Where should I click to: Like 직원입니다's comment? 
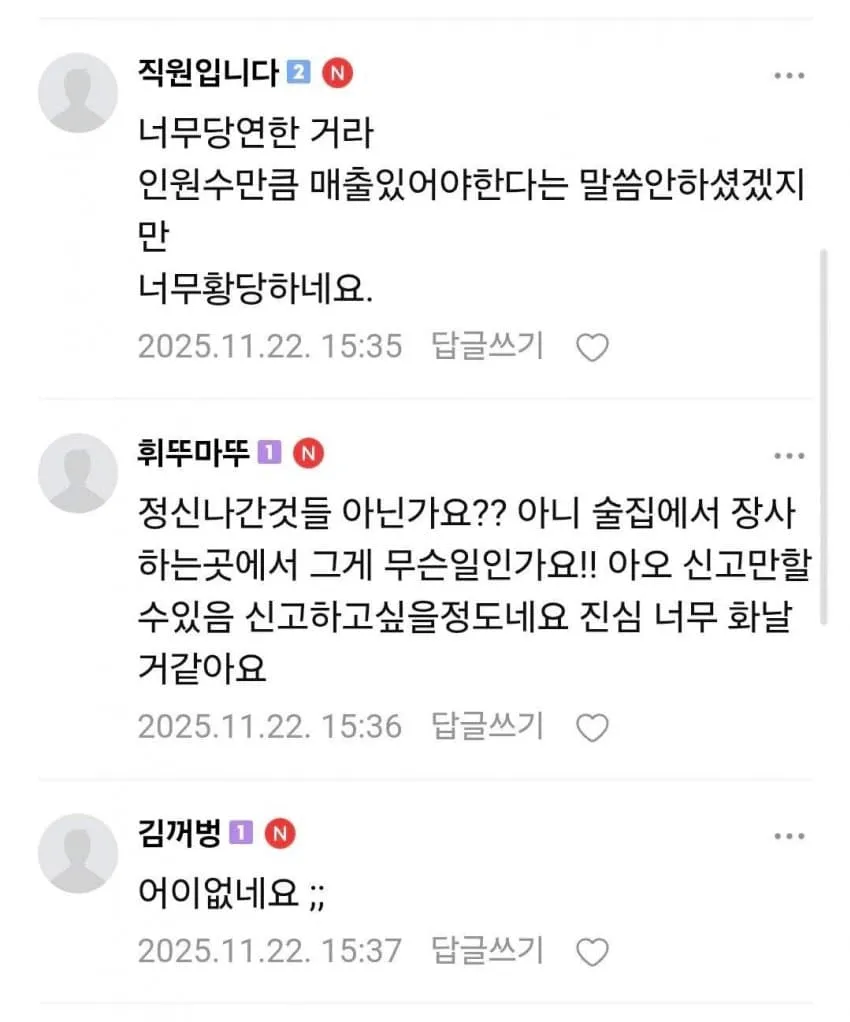[593, 347]
